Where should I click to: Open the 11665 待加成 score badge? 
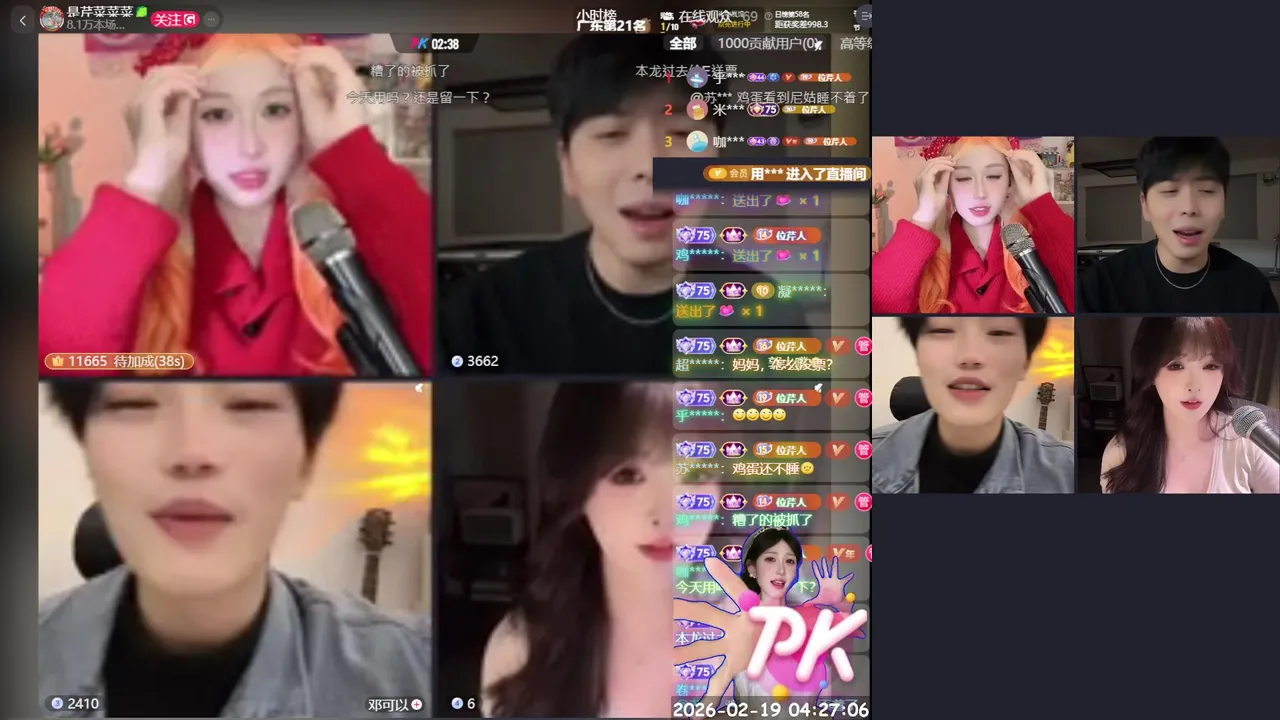[x=118, y=361]
